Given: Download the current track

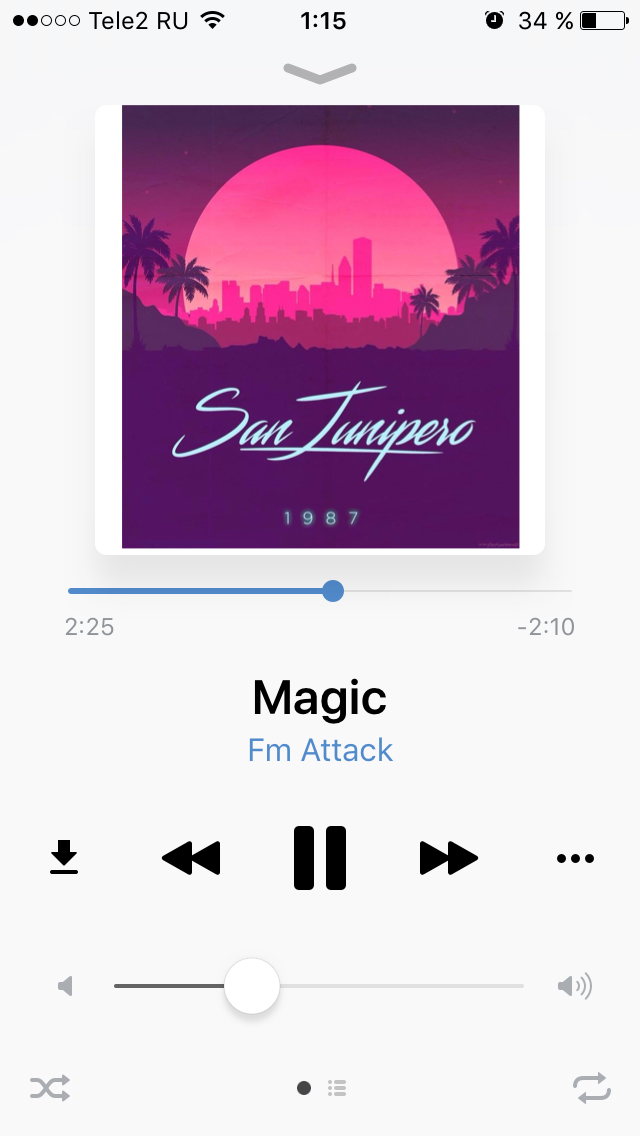Looking at the screenshot, I should click(64, 857).
